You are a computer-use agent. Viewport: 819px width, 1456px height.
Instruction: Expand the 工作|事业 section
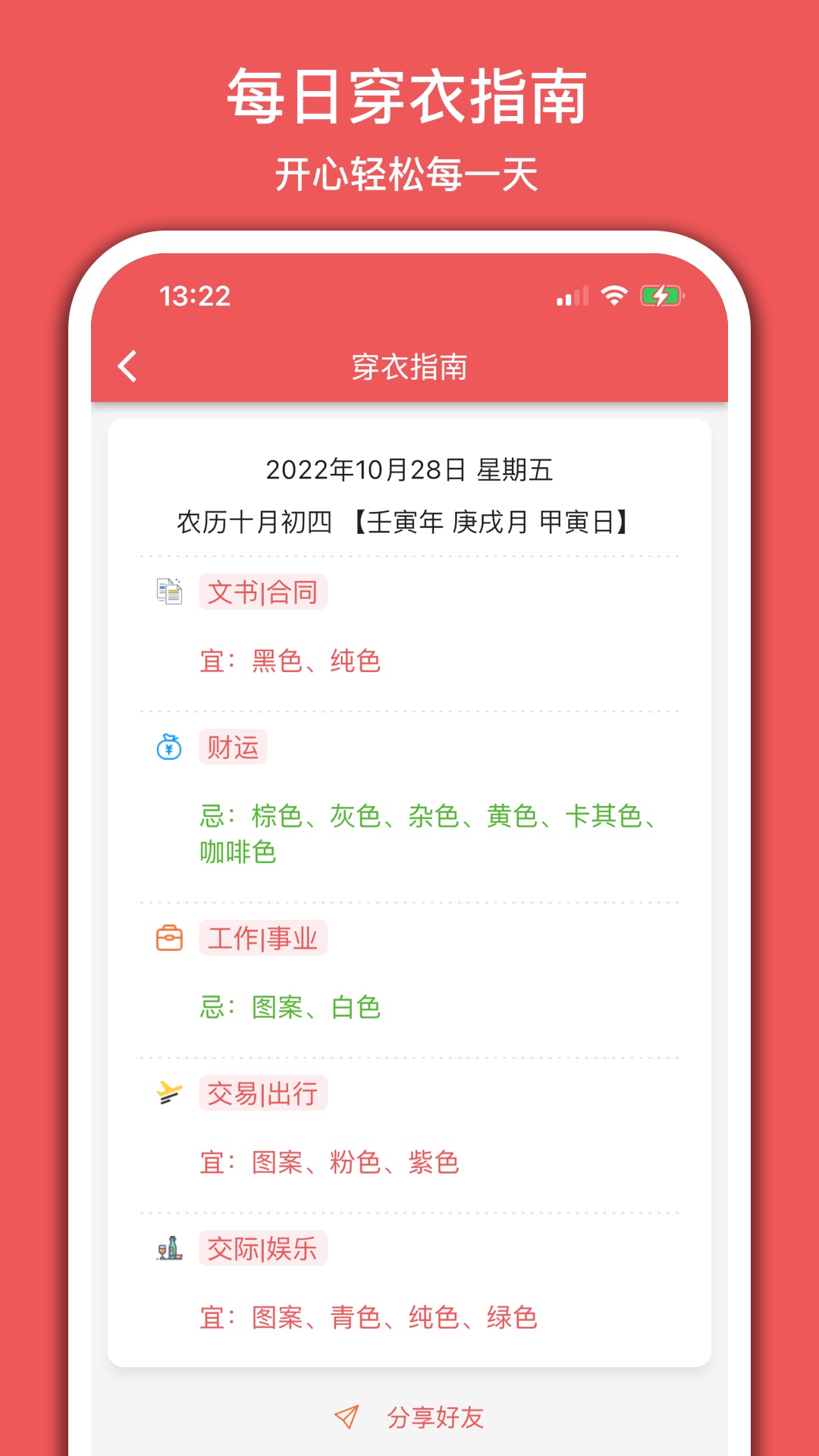(263, 939)
